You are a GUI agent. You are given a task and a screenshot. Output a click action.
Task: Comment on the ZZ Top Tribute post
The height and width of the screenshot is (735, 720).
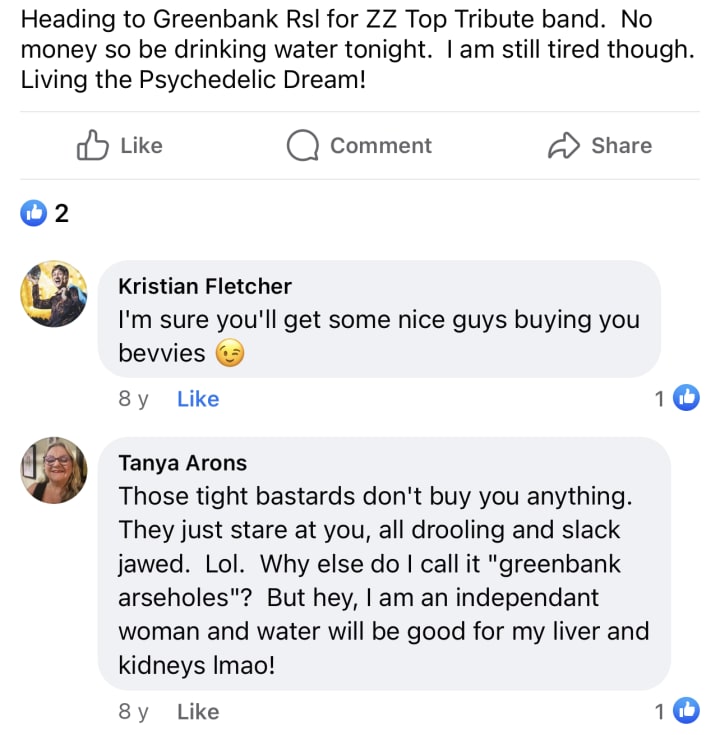tap(359, 146)
